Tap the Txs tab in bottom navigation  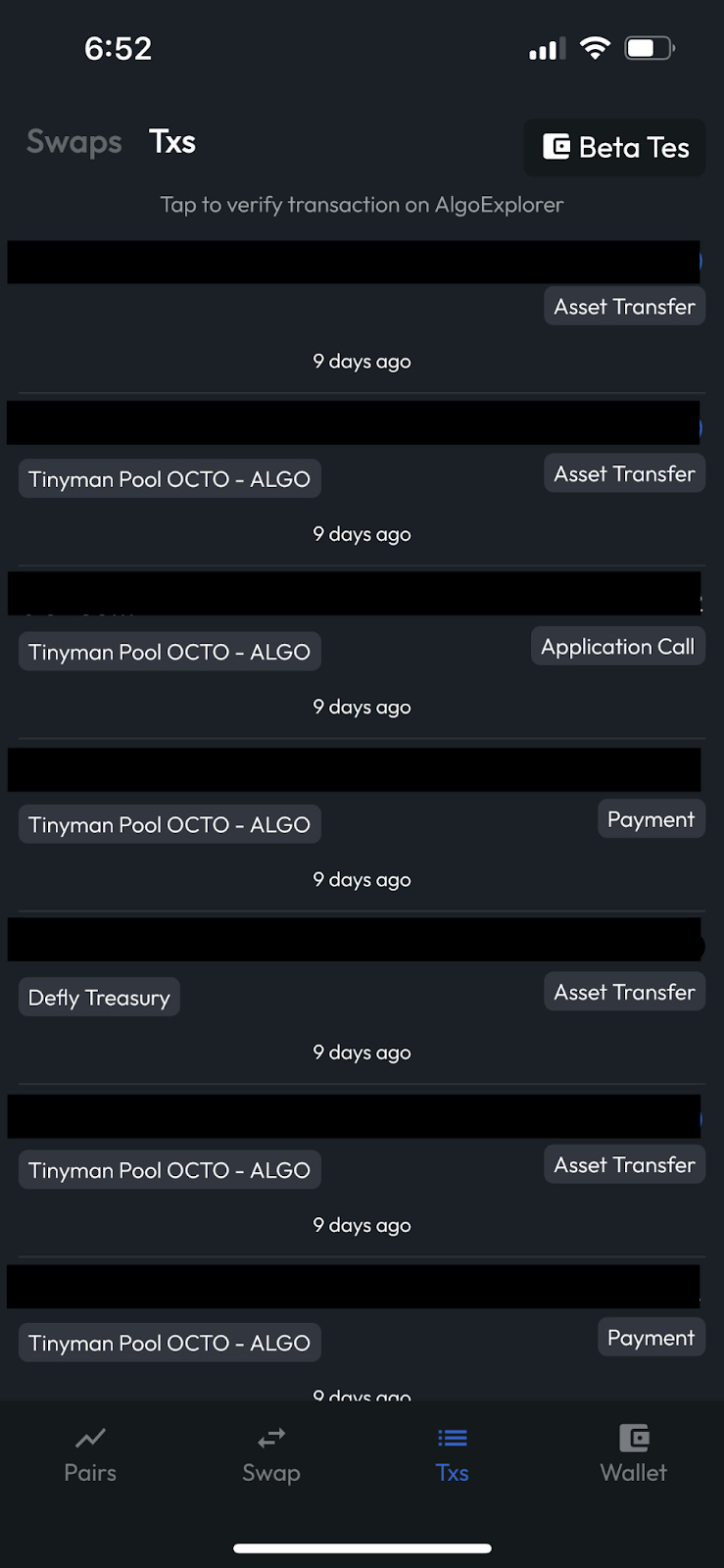click(x=453, y=1455)
